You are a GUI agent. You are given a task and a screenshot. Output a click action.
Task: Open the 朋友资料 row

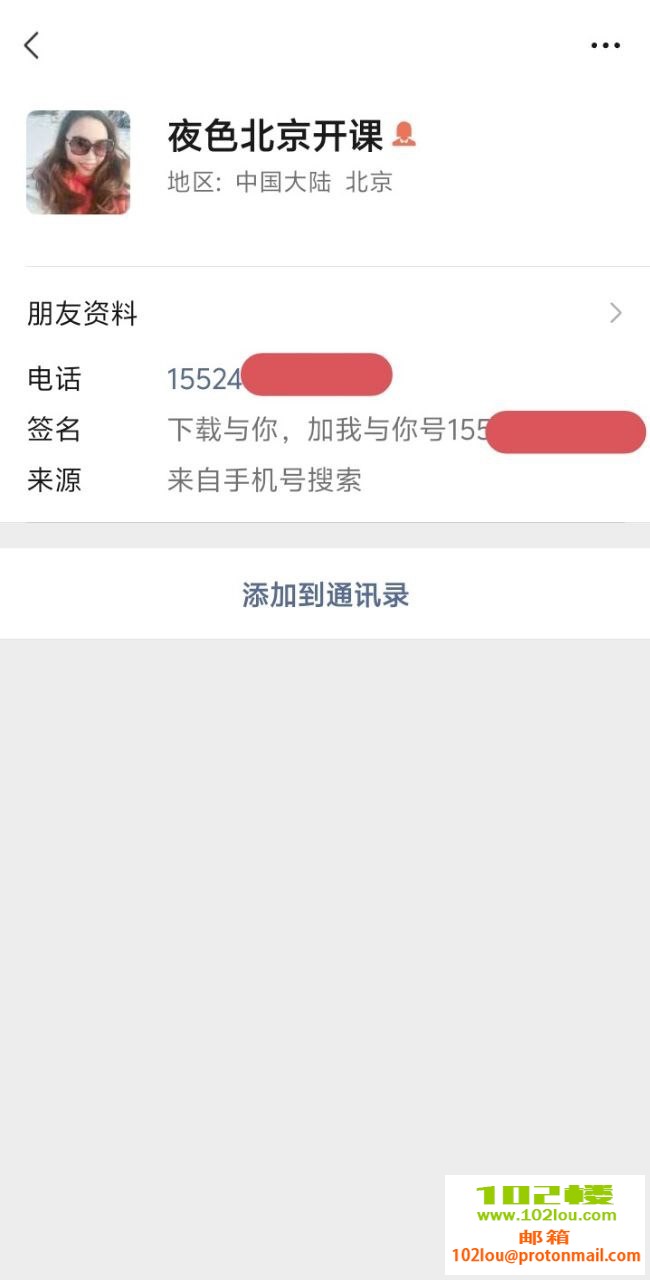click(x=325, y=314)
